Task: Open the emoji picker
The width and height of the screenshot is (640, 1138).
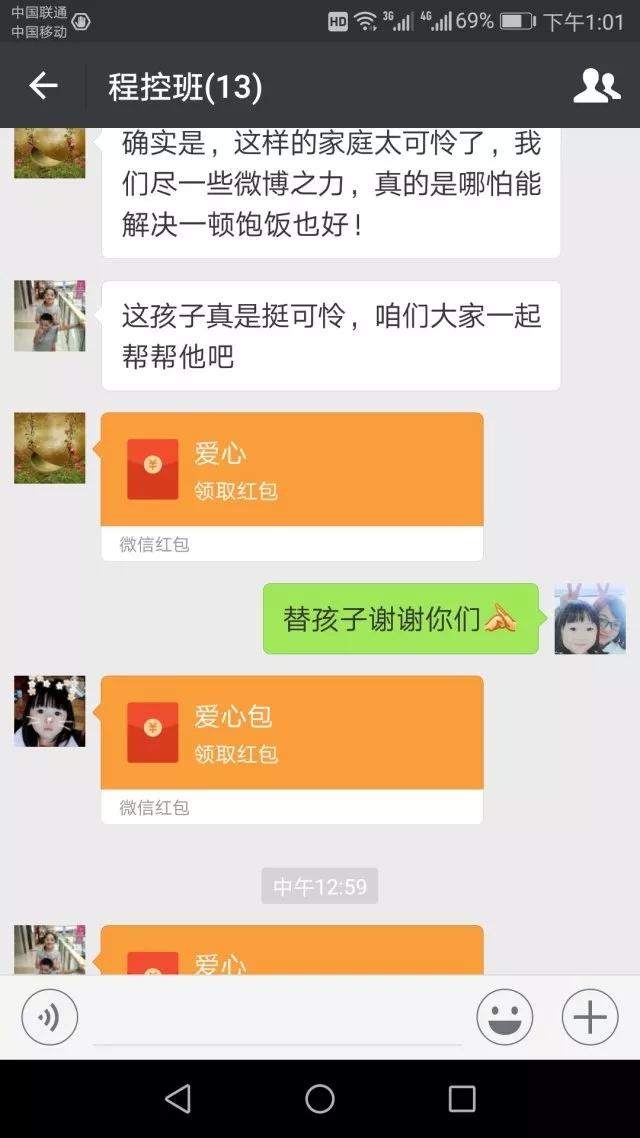Action: point(504,1017)
